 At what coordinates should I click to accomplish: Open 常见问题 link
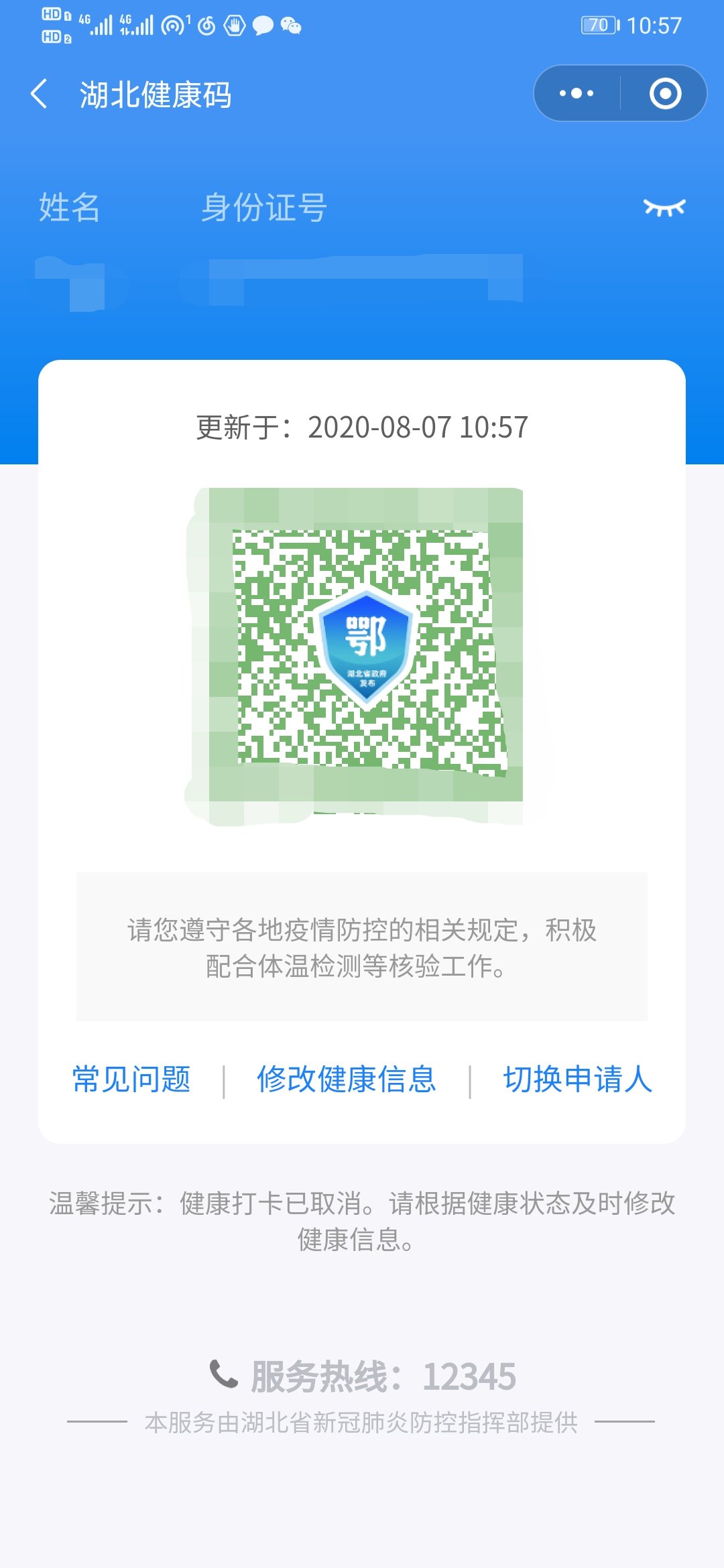(x=131, y=1080)
